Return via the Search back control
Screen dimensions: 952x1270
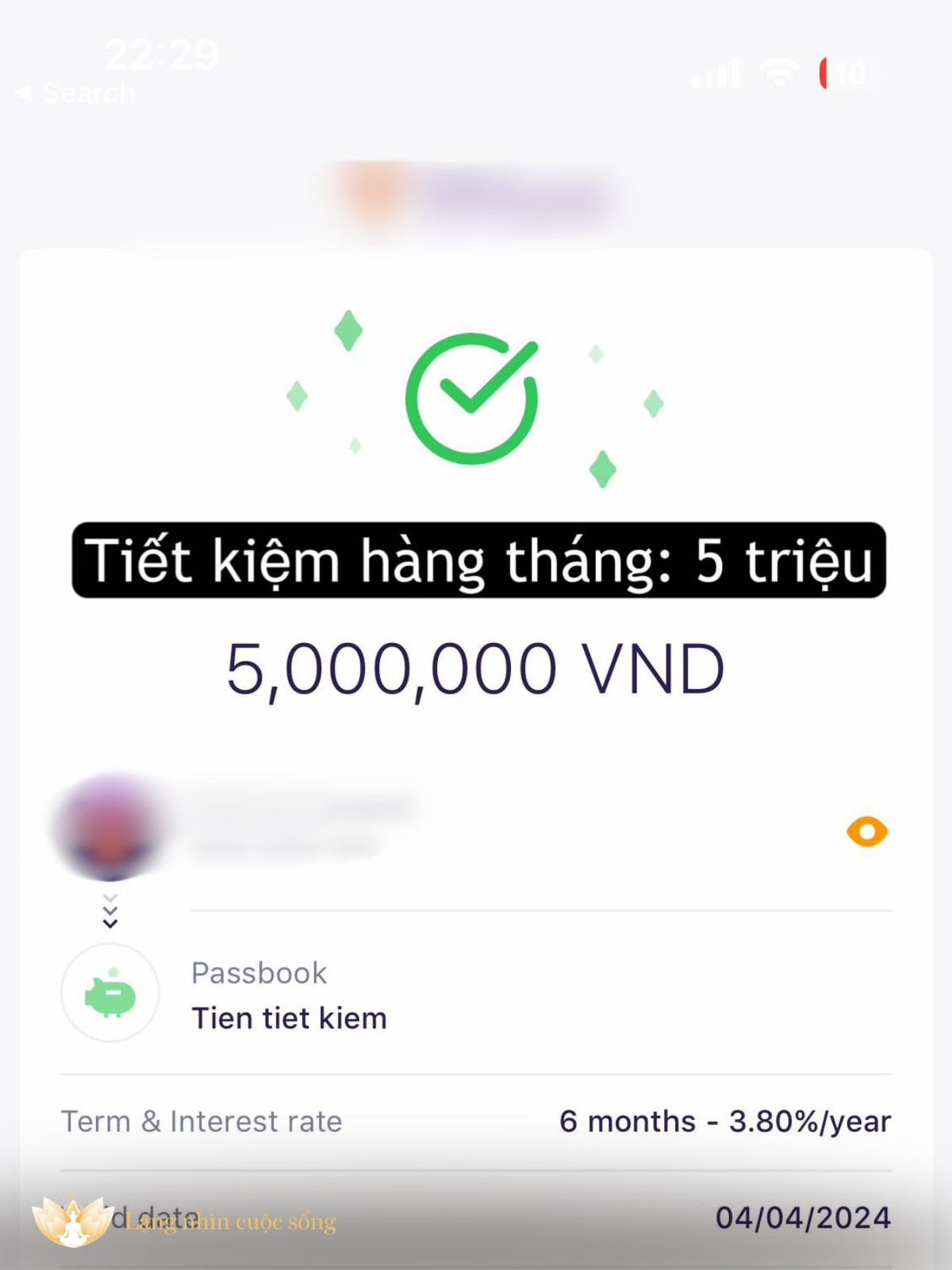pos(71,92)
